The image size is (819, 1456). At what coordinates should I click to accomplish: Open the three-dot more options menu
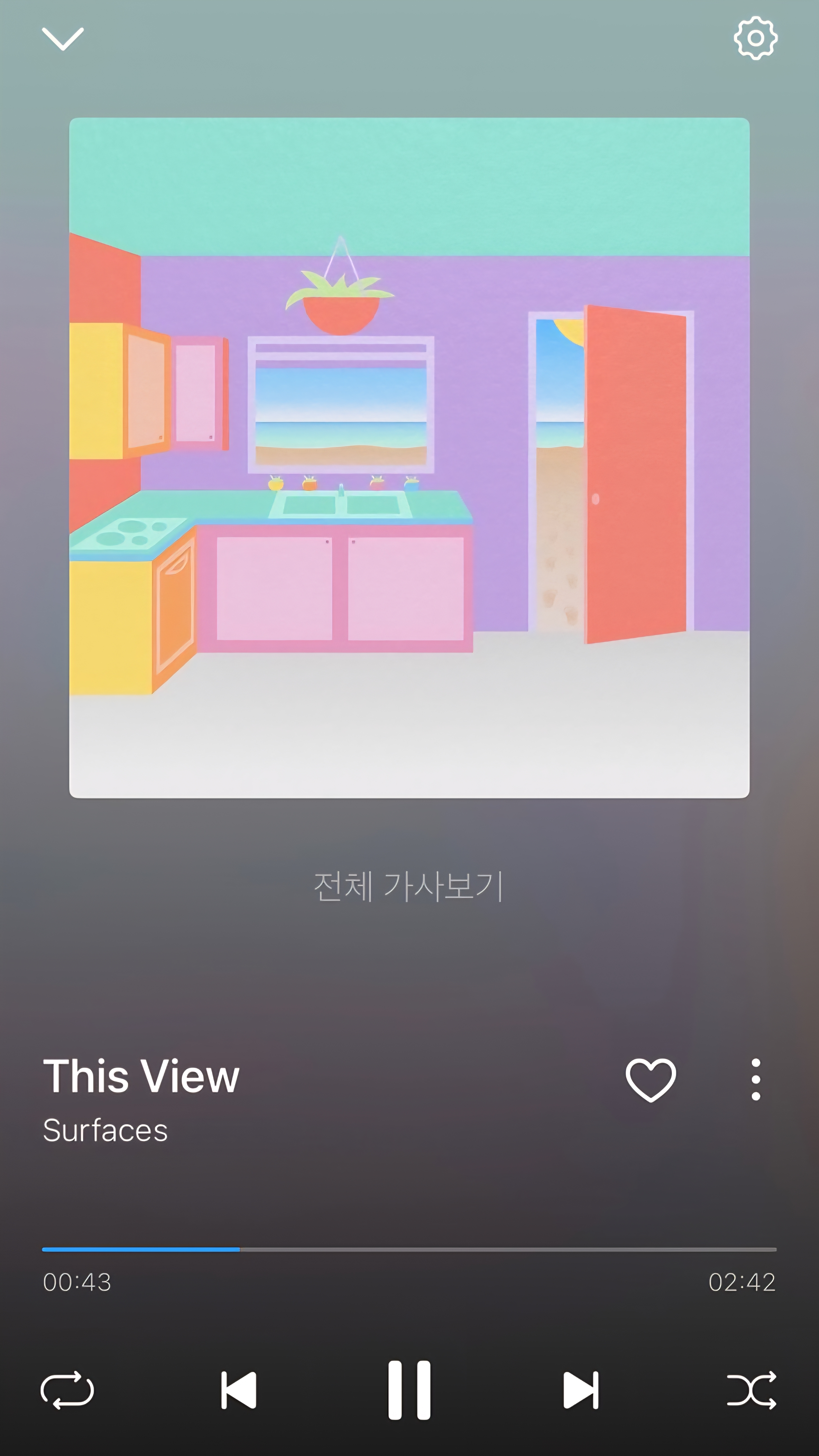(756, 1080)
